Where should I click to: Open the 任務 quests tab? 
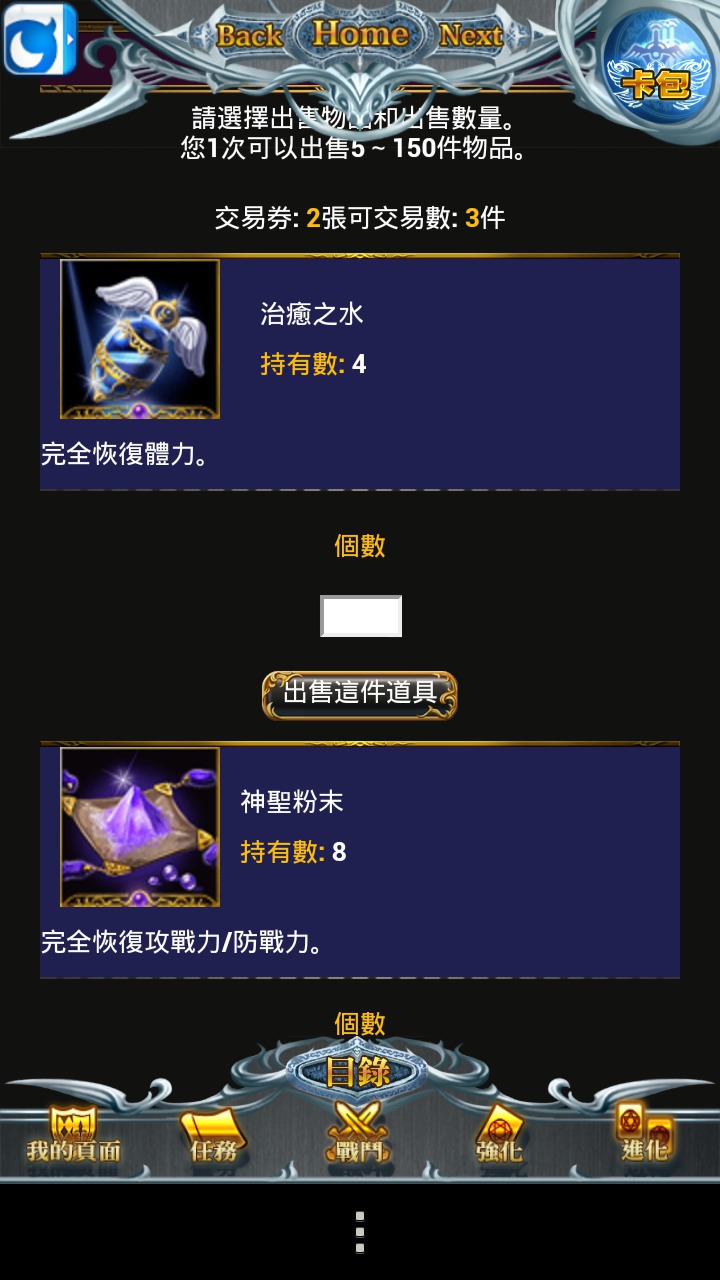point(214,1136)
